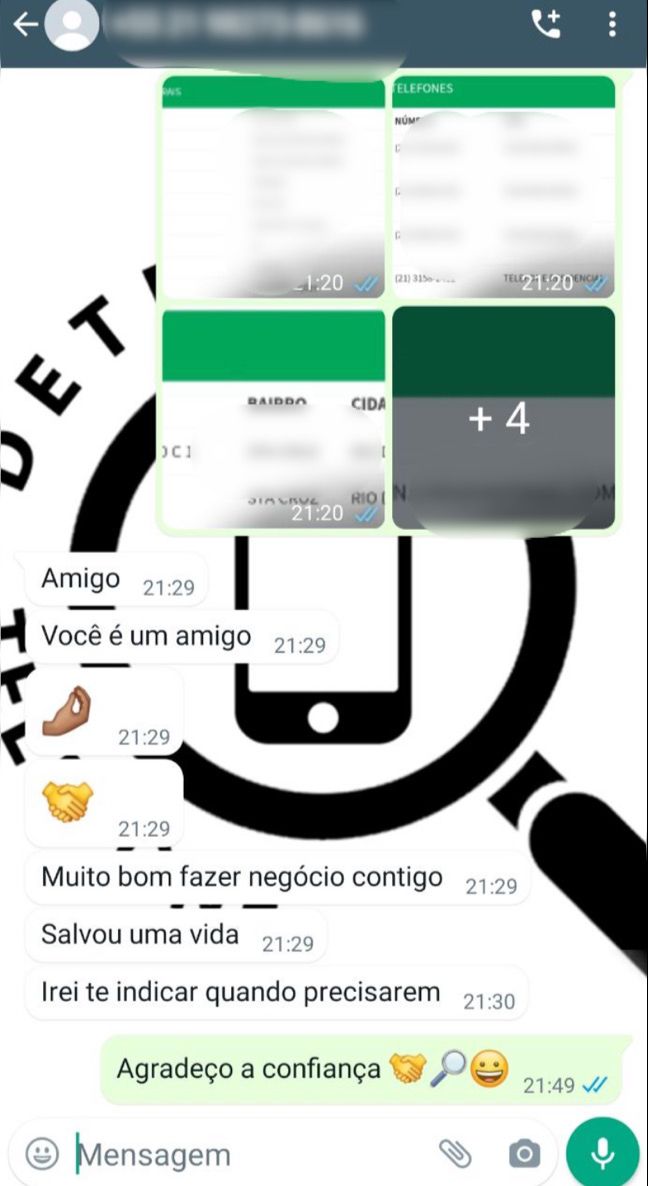Tap the microphone voice message button
Image resolution: width=648 pixels, height=1186 pixels.
point(603,1153)
